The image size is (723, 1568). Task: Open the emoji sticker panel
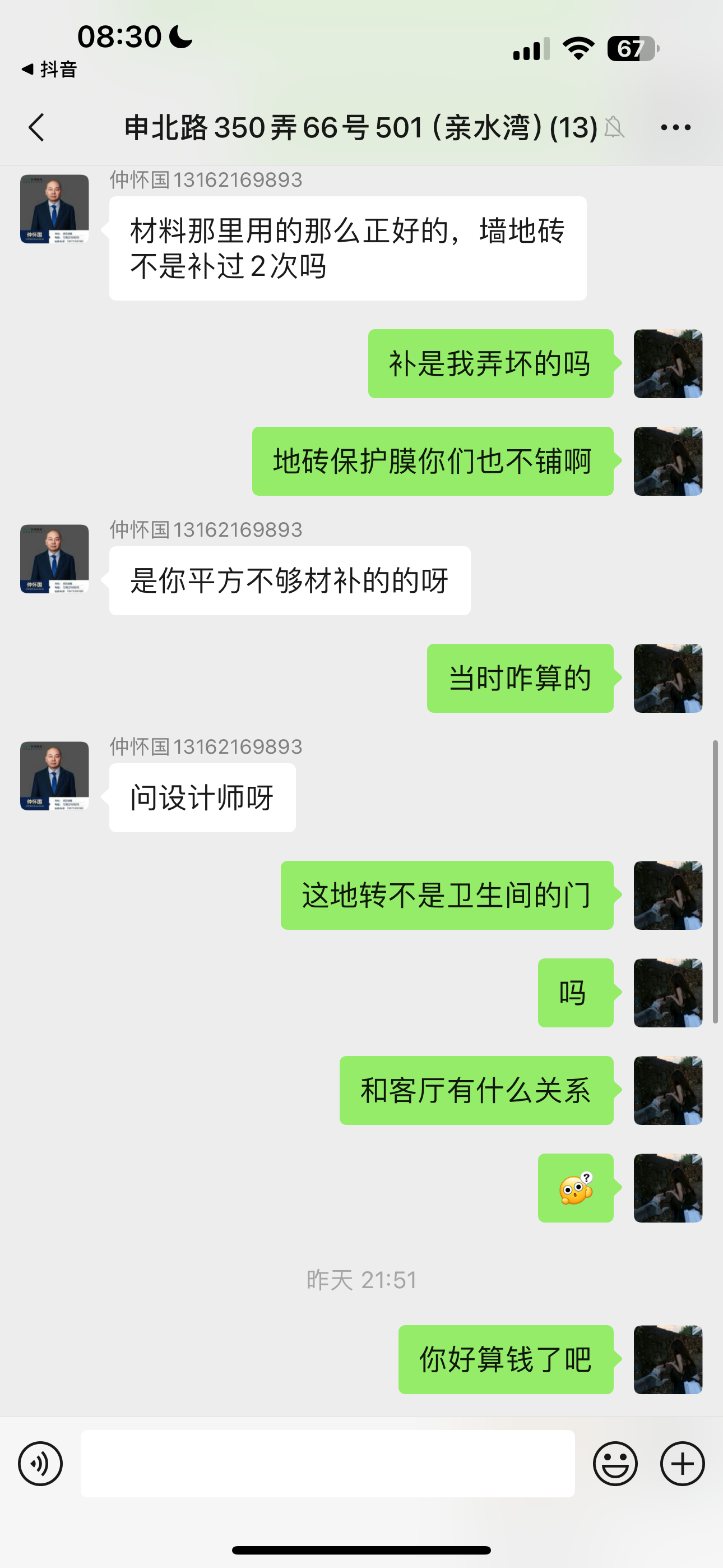(615, 1463)
